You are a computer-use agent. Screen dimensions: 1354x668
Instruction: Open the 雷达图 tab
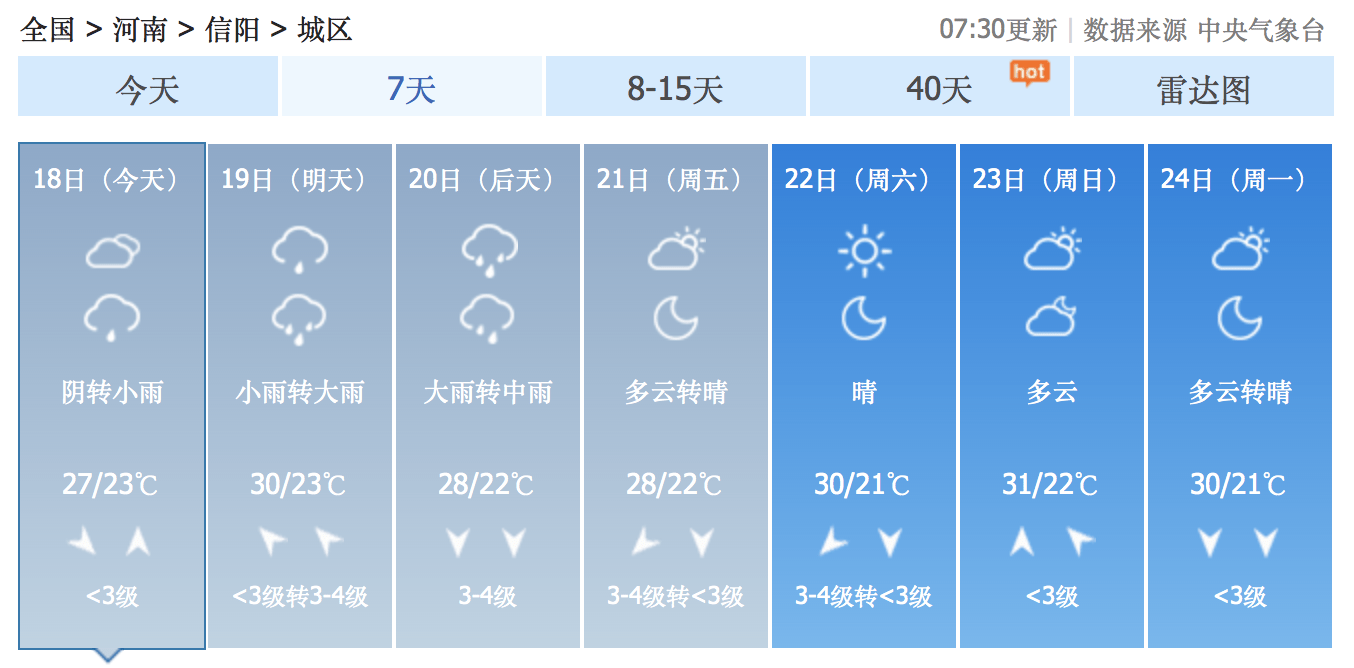[1203, 88]
